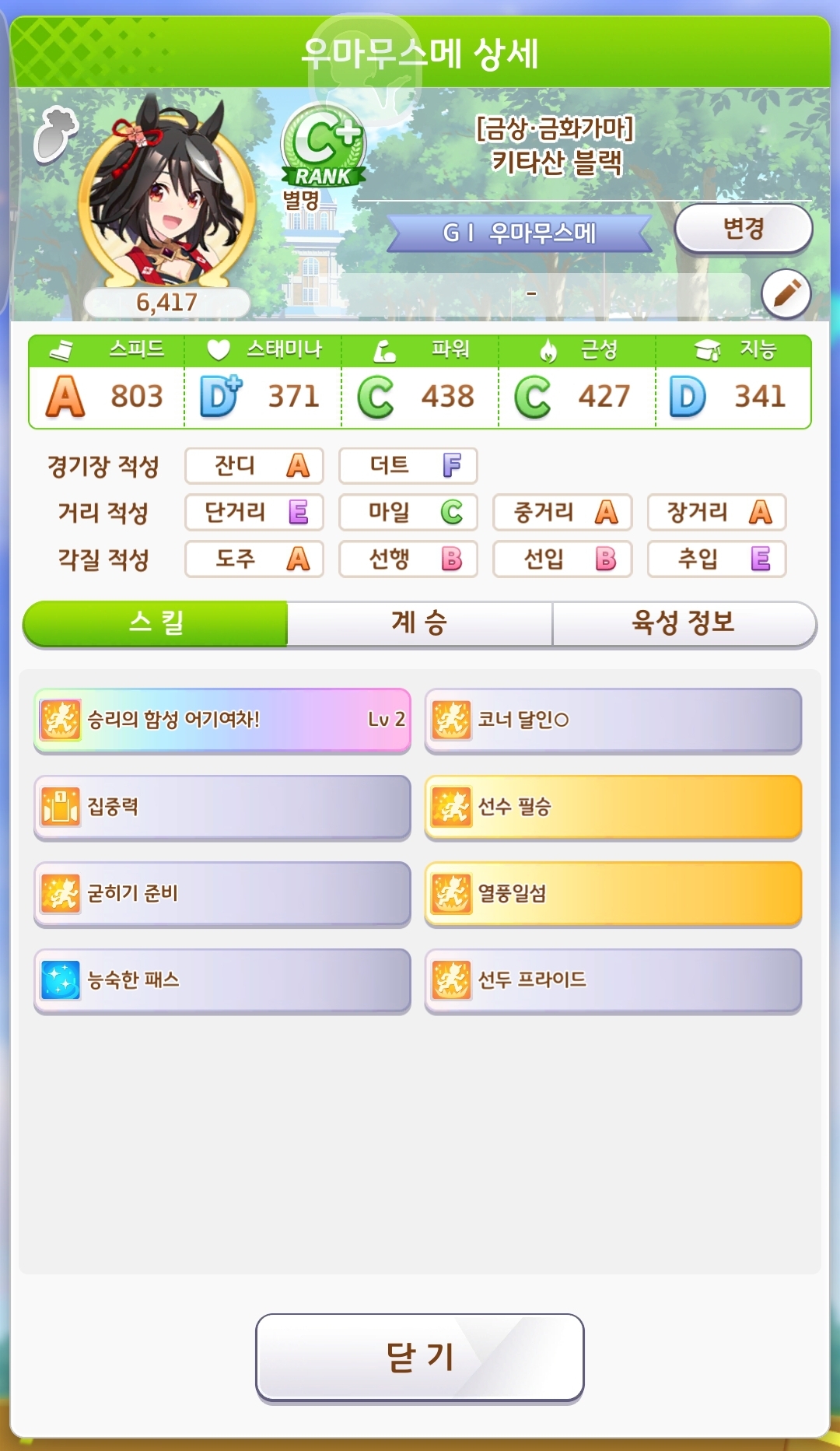Viewport: 840px width, 1451px height.
Task: Switch to the 육성 정보 tab
Action: point(684,622)
